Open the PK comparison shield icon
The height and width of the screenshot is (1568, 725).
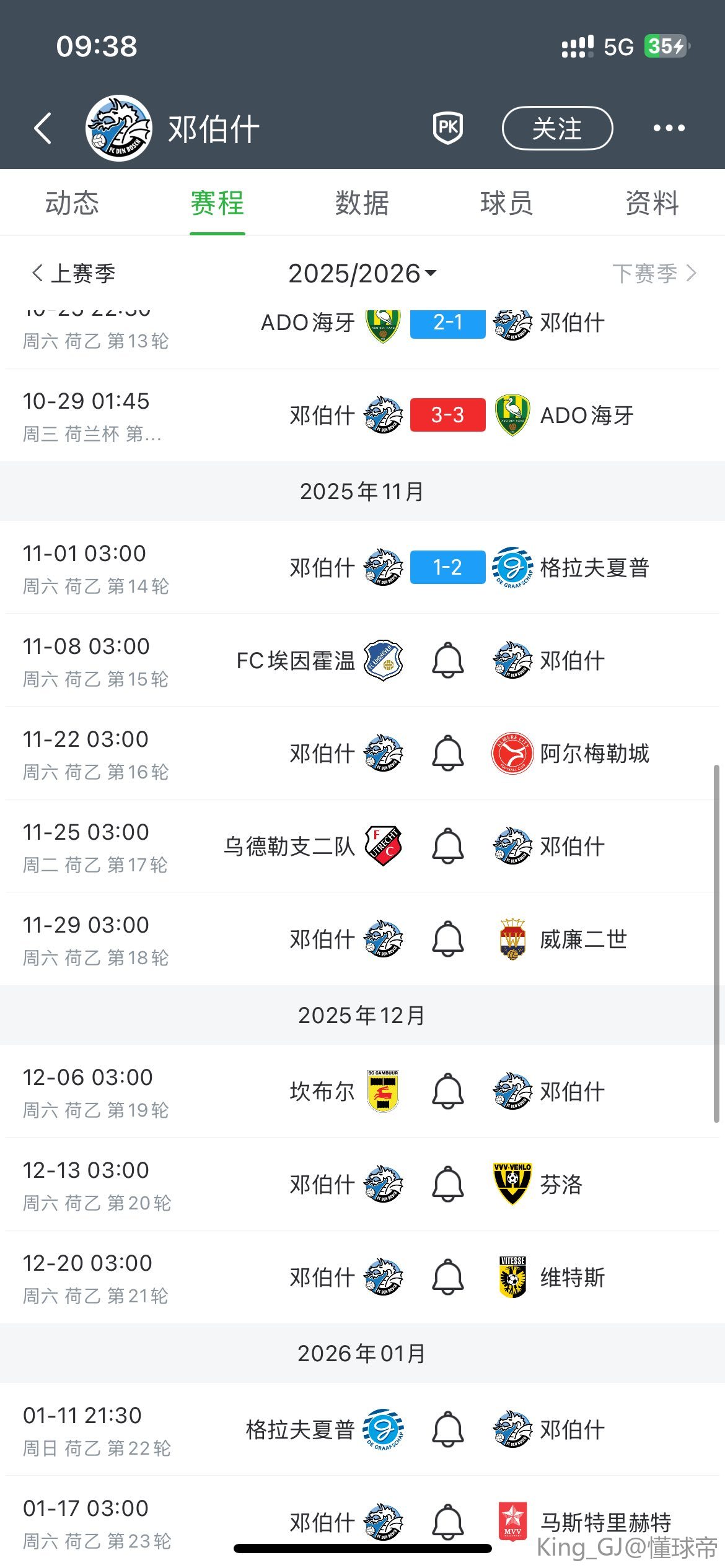click(447, 128)
